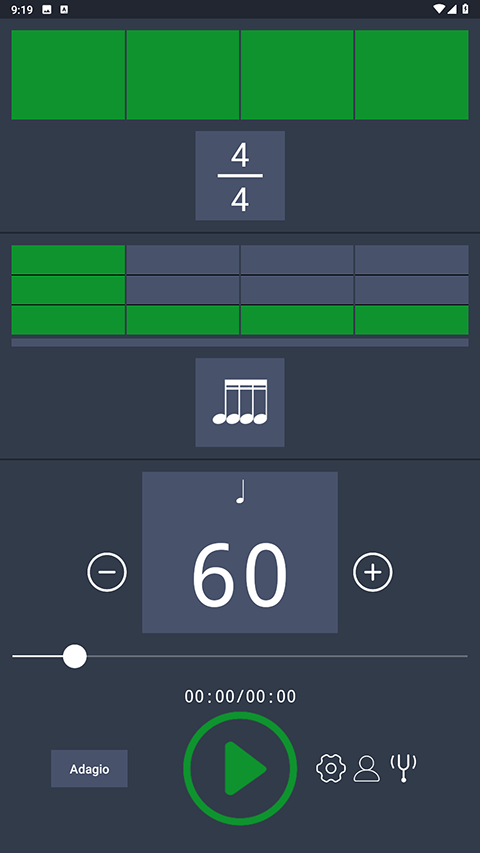
Task: Open the tuning fork tool
Action: pos(403,768)
